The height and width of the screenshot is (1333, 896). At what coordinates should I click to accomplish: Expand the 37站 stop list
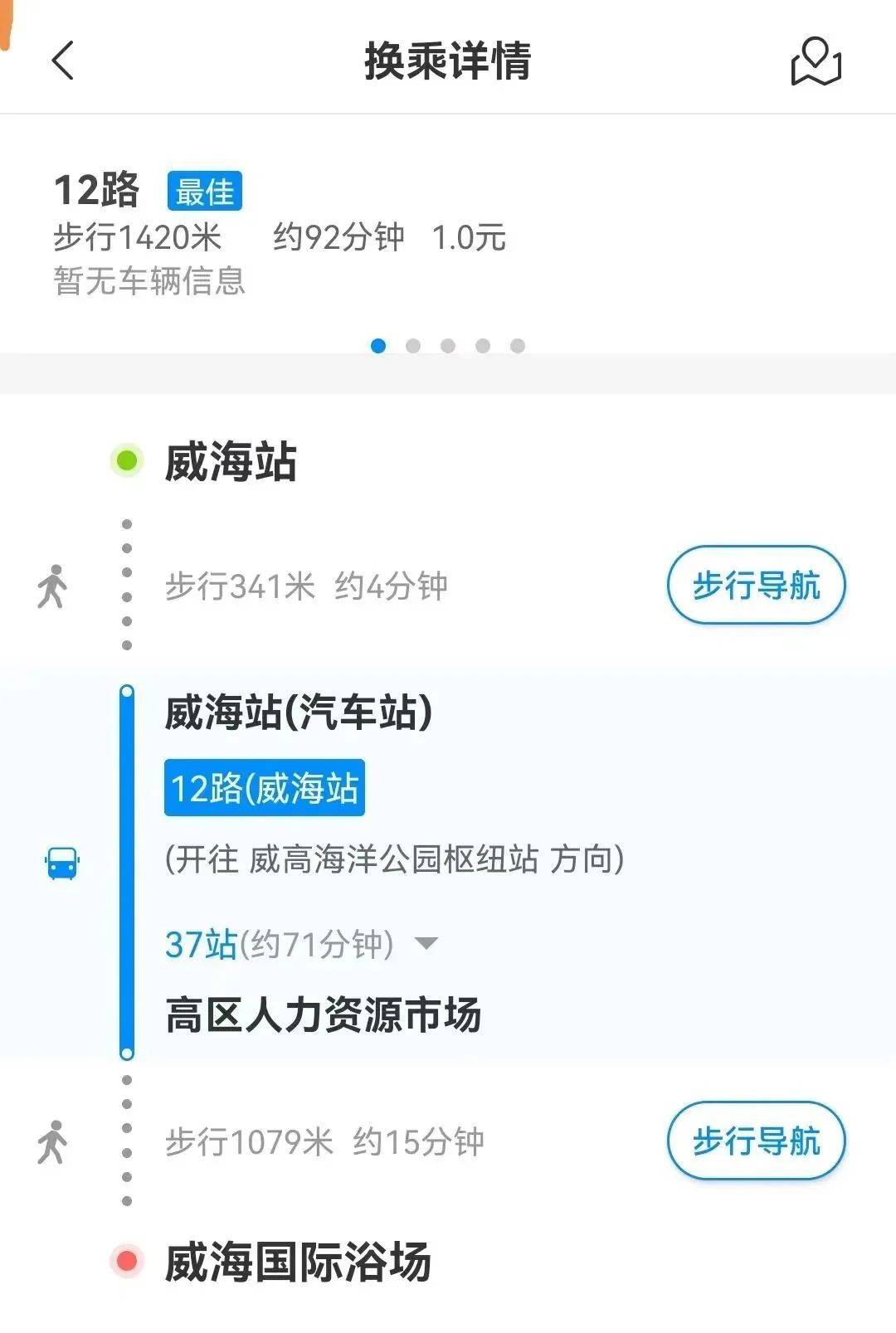click(x=426, y=943)
